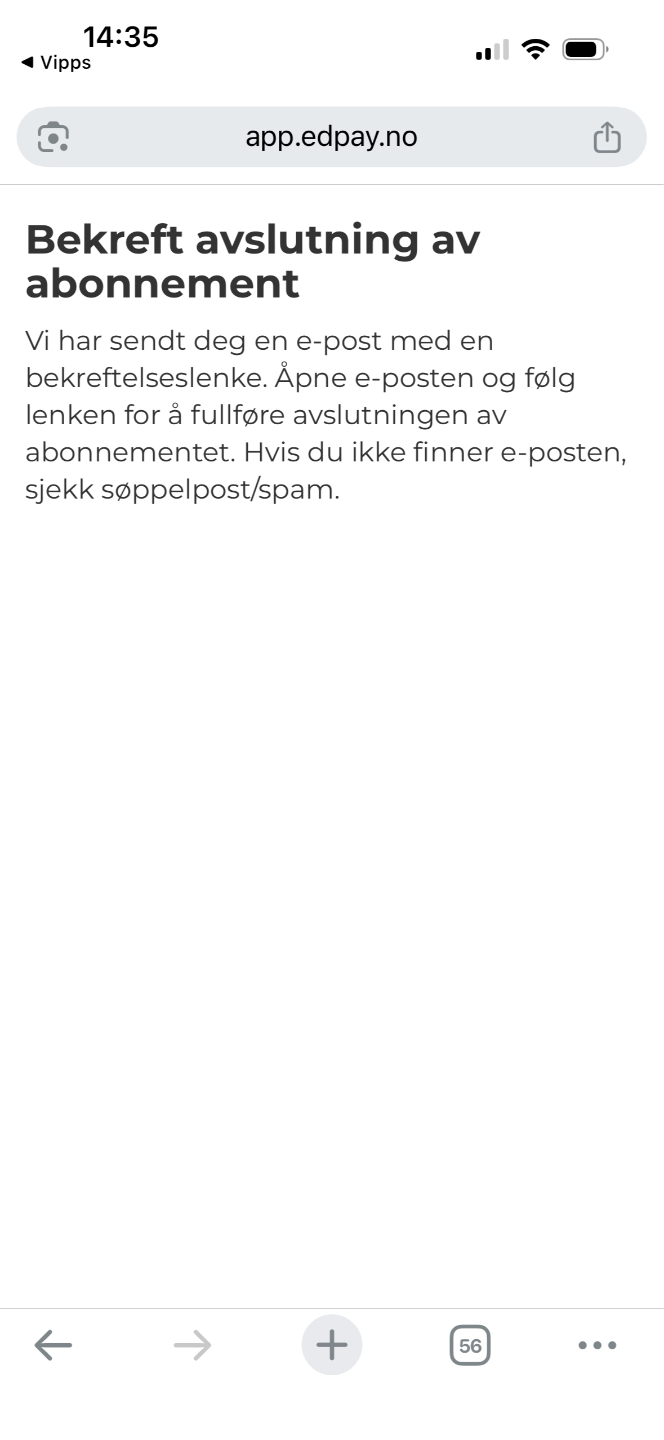The width and height of the screenshot is (664, 1440).
Task: Open the tab switcher showing 56 tabs
Action: [x=470, y=1345]
